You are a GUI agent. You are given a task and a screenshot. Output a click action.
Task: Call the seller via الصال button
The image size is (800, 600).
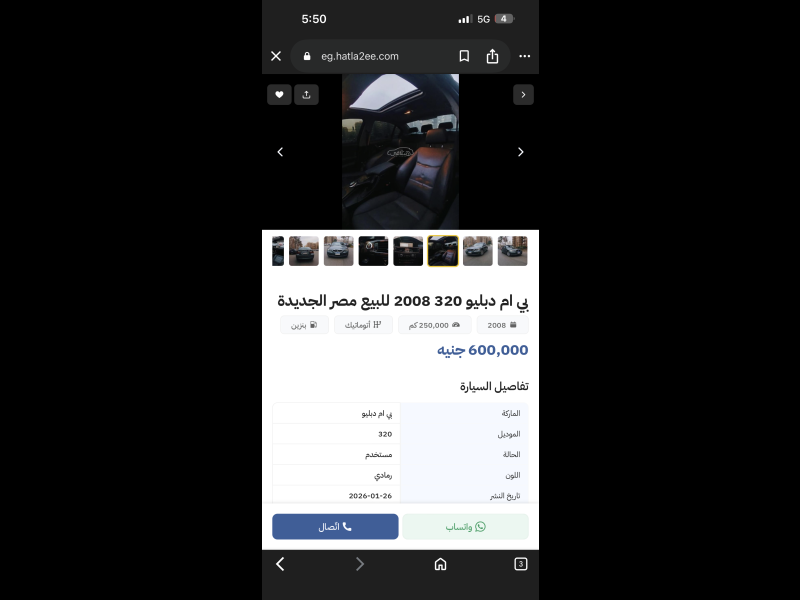coord(335,526)
